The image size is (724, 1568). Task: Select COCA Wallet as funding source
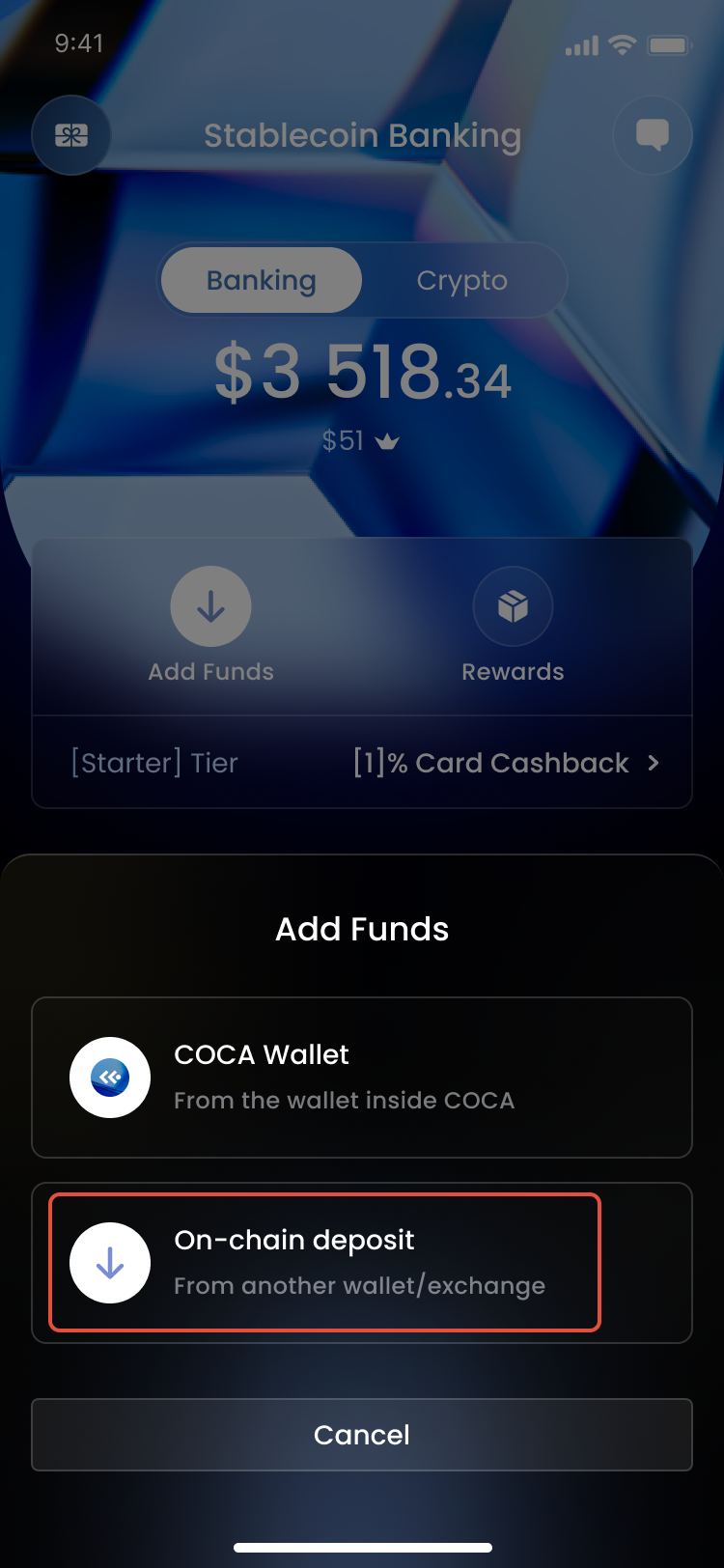[362, 1077]
